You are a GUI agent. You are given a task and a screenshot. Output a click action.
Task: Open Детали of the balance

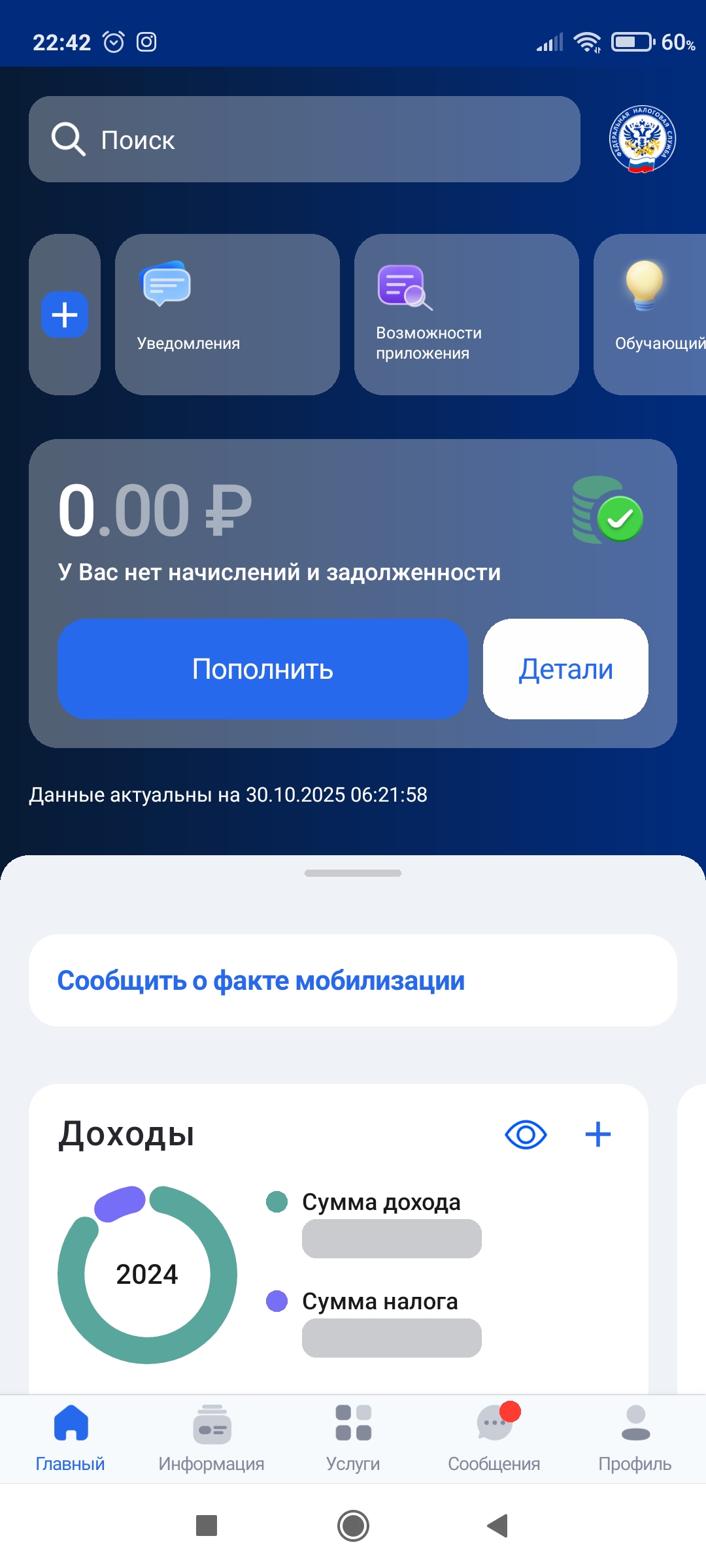point(565,669)
